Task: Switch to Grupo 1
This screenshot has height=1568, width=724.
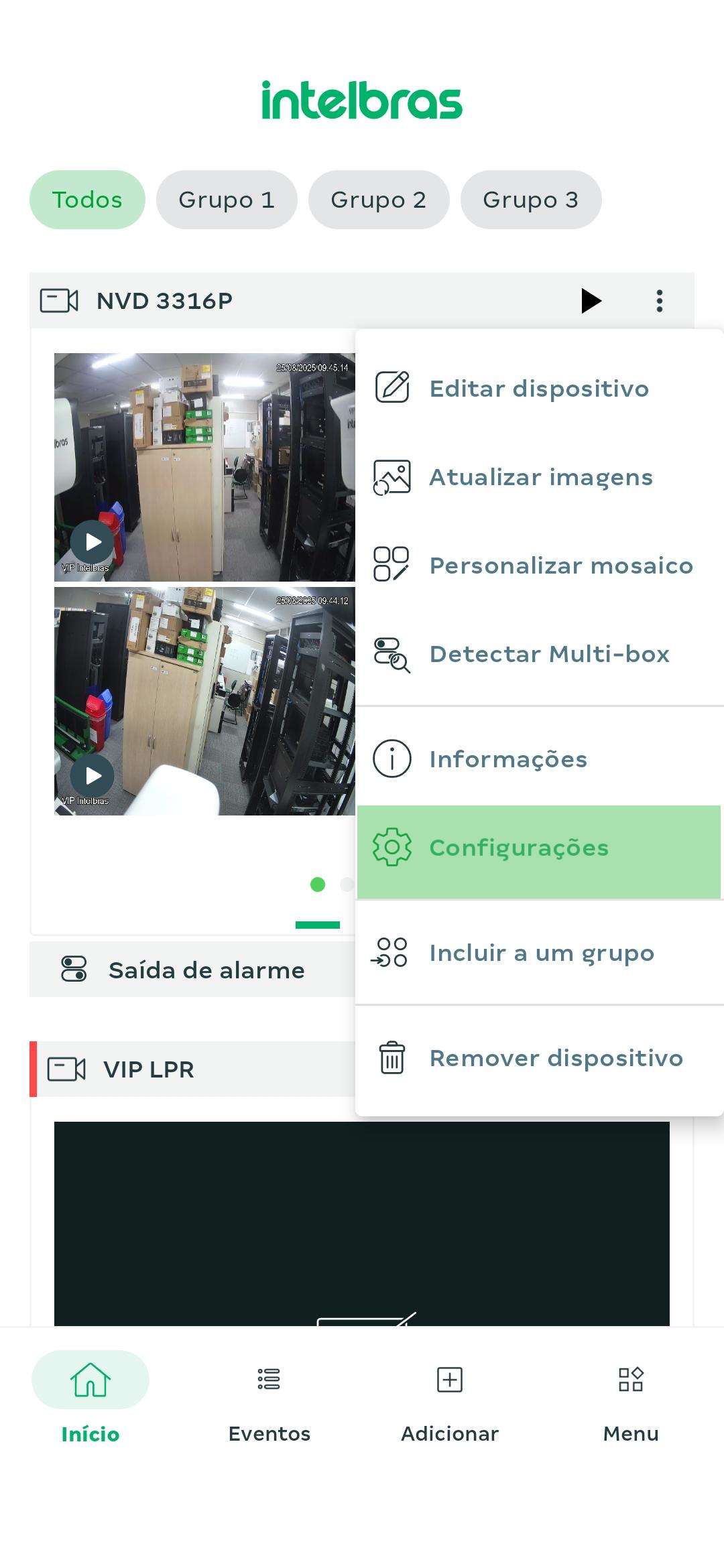Action: [x=227, y=200]
